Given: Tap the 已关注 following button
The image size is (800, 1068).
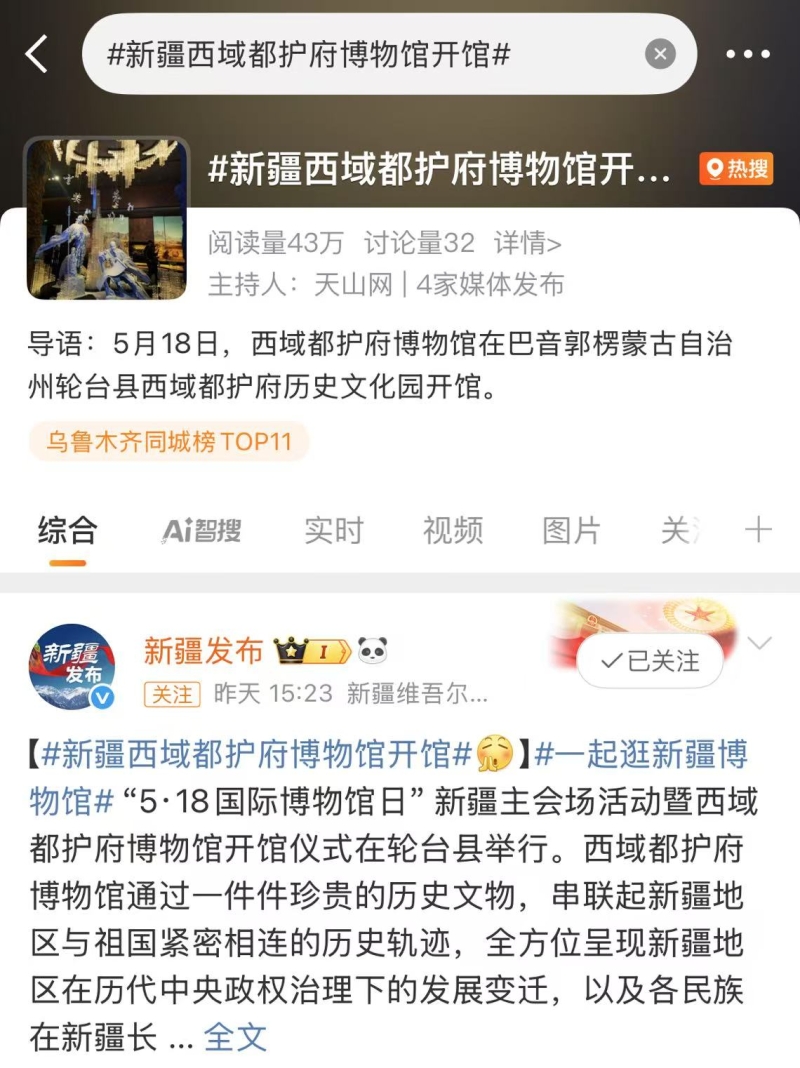Looking at the screenshot, I should pyautogui.click(x=650, y=660).
